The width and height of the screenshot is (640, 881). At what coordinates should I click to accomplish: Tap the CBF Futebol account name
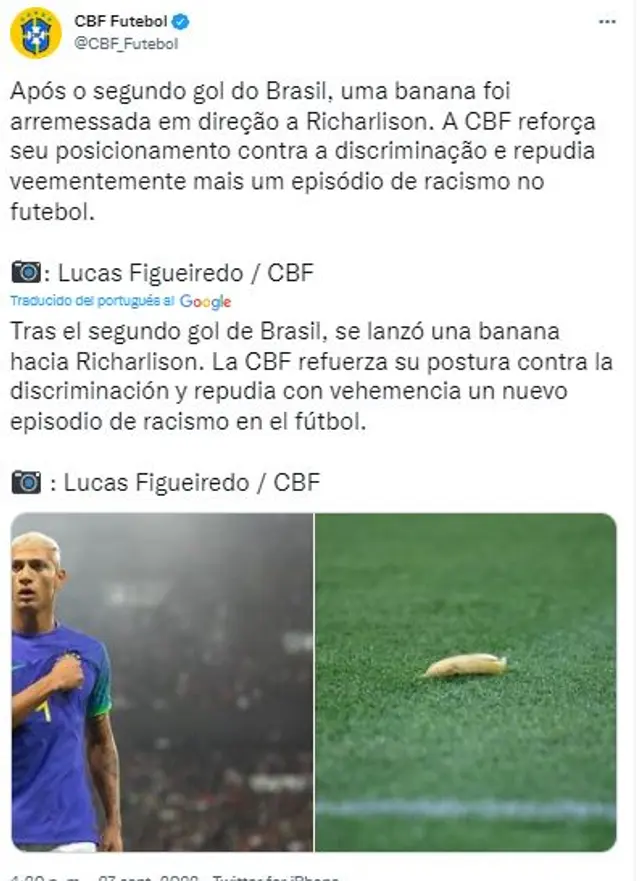118,22
